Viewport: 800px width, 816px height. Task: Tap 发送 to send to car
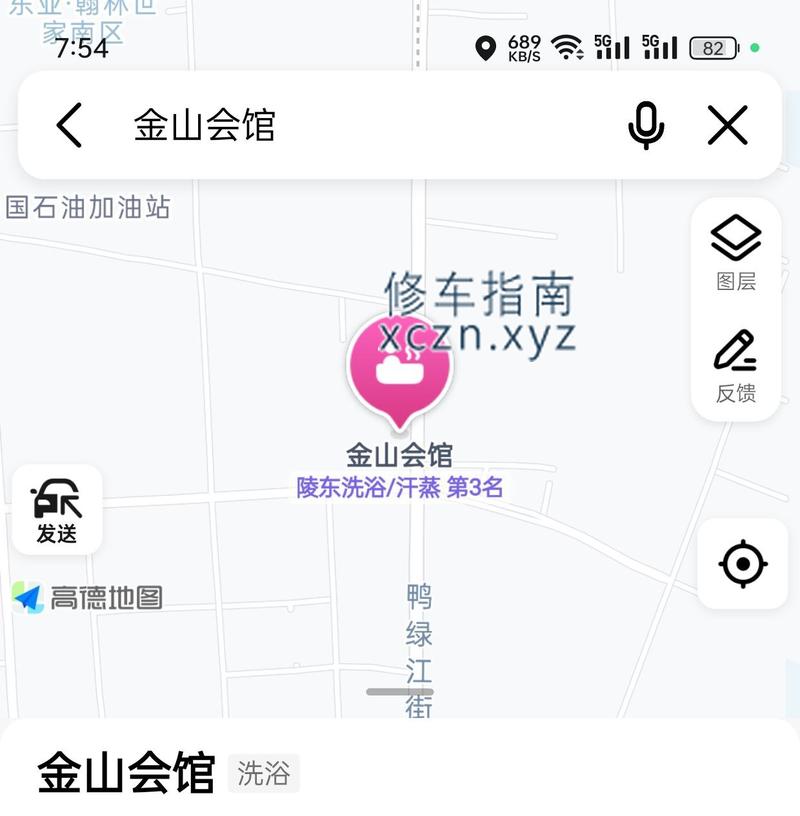click(57, 509)
